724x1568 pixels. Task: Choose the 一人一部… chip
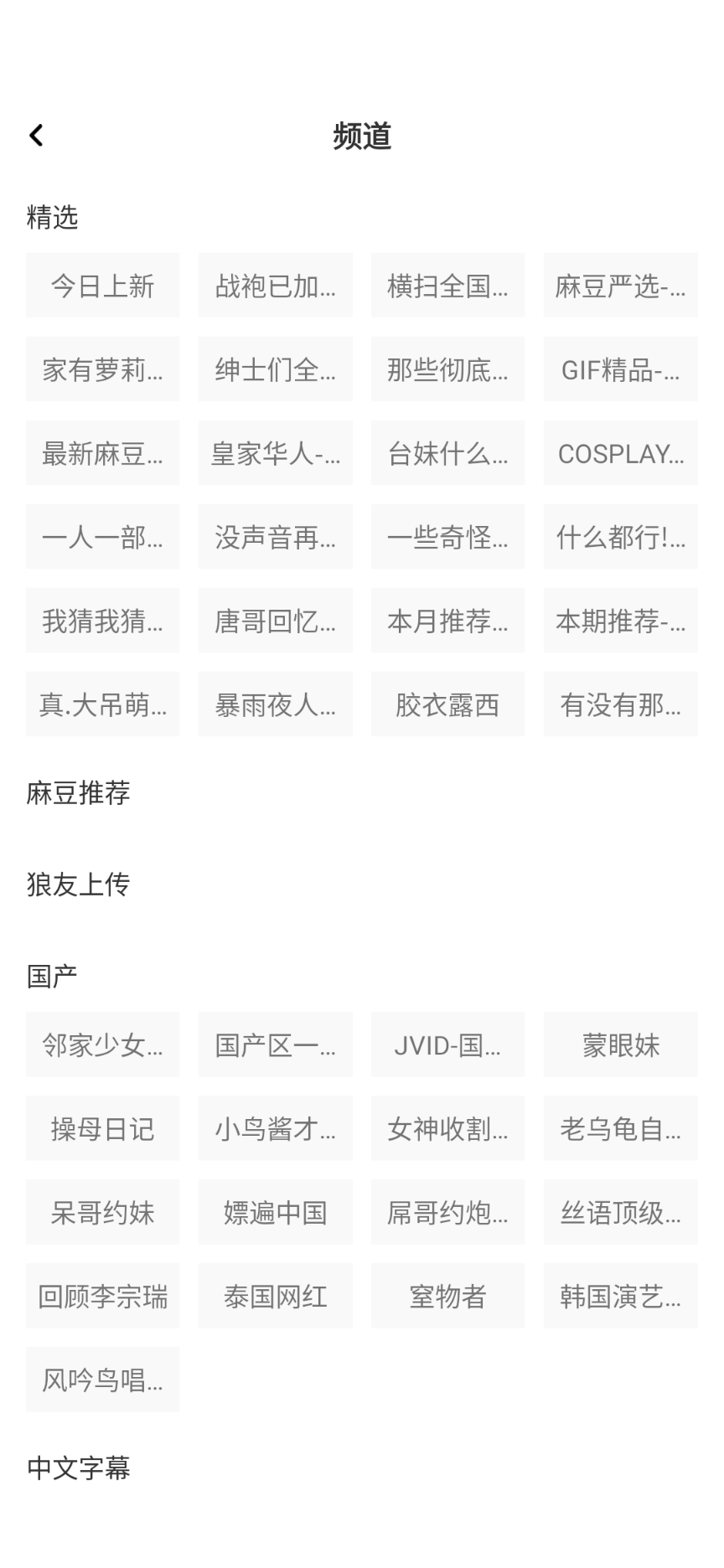(102, 537)
